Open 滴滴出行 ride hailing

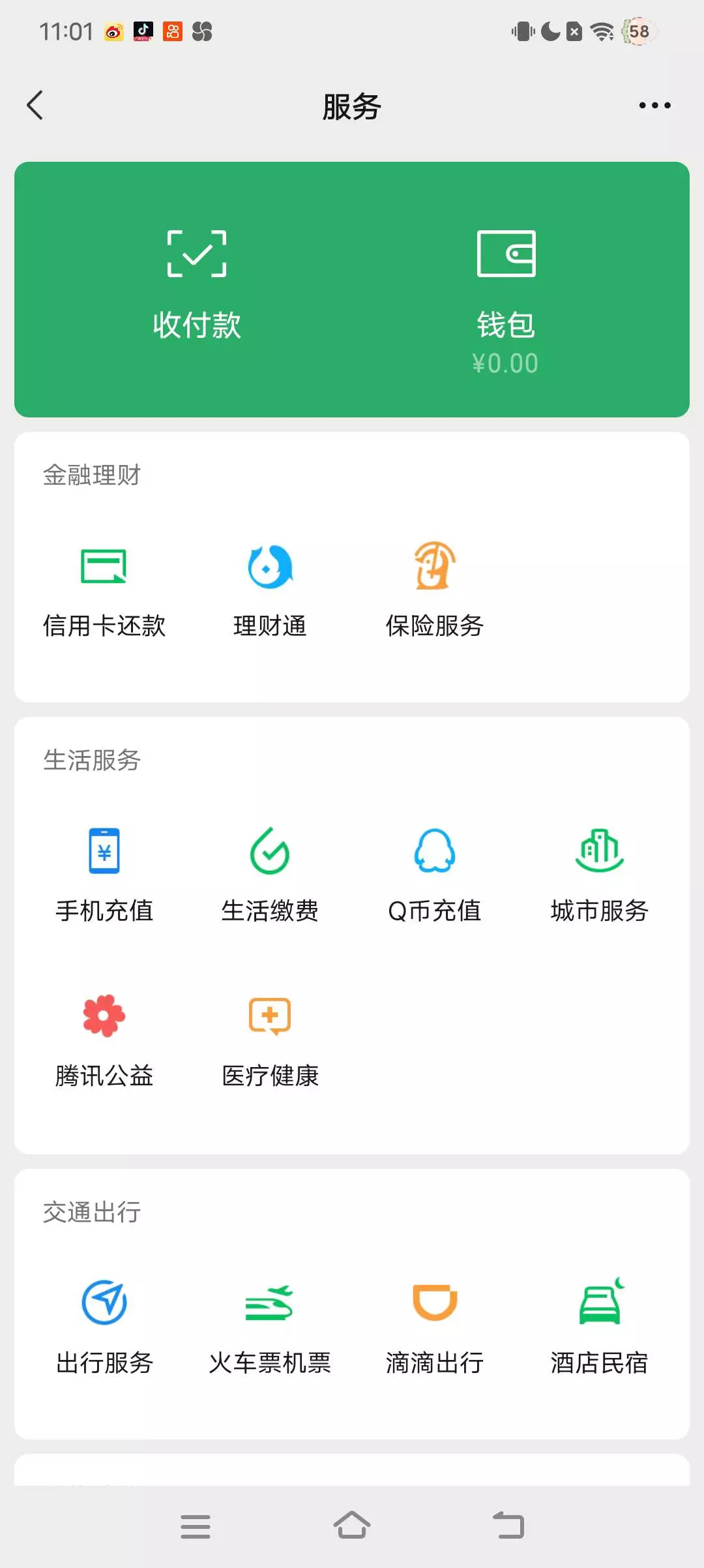point(435,1325)
